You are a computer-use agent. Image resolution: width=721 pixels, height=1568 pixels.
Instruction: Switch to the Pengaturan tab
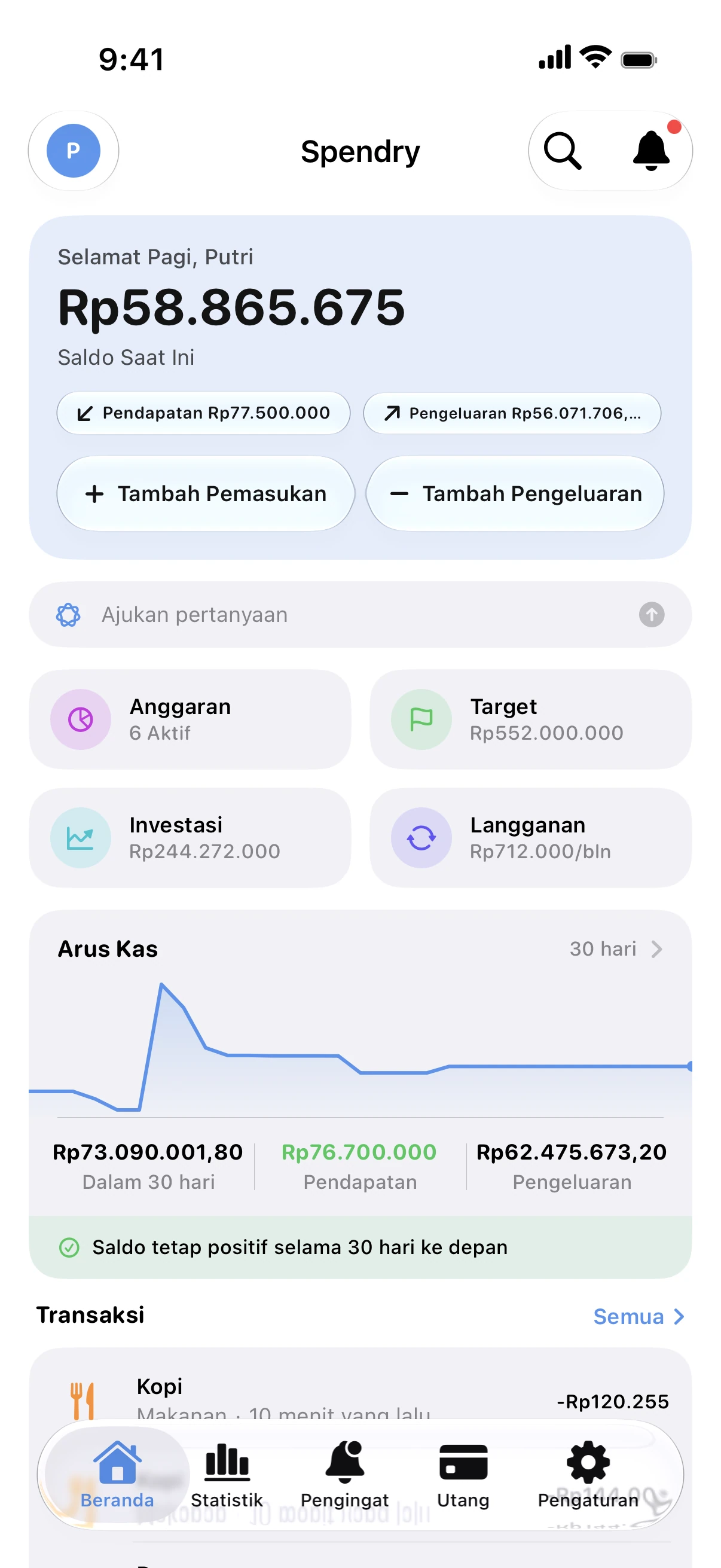[x=588, y=1474]
